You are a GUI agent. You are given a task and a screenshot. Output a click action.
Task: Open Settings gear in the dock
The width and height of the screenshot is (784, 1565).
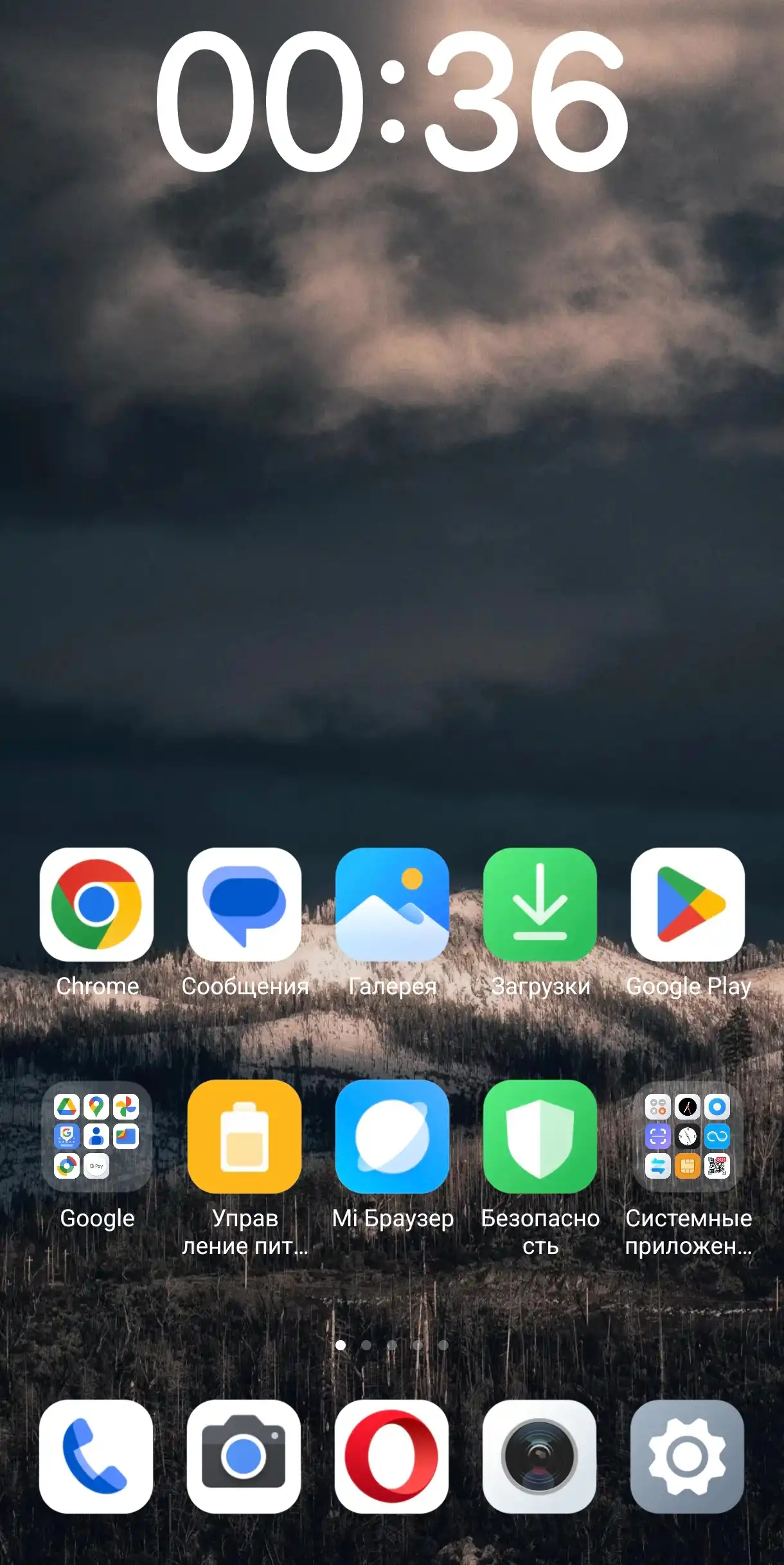click(688, 1456)
